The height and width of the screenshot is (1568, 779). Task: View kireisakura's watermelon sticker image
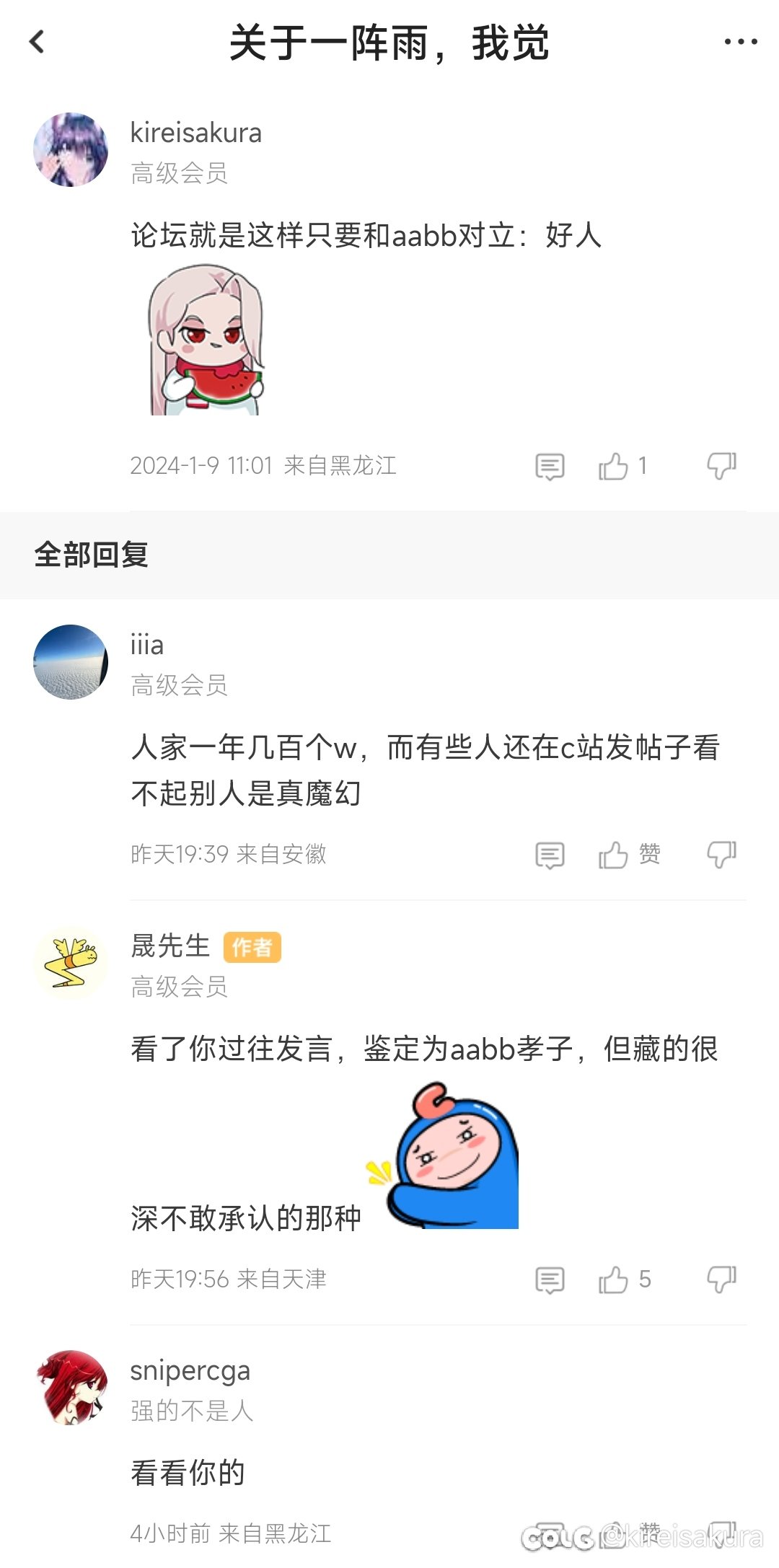pos(206,340)
